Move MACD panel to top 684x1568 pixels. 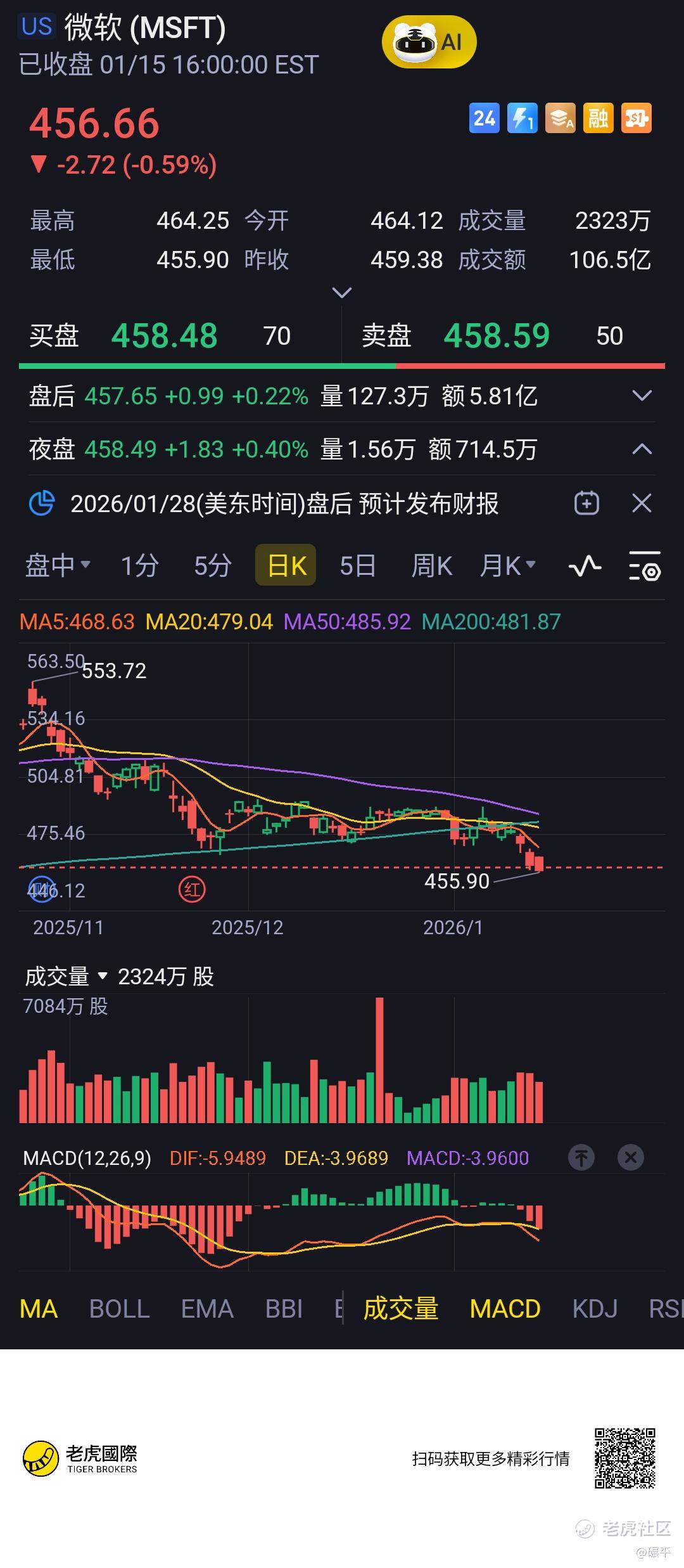tap(581, 1158)
